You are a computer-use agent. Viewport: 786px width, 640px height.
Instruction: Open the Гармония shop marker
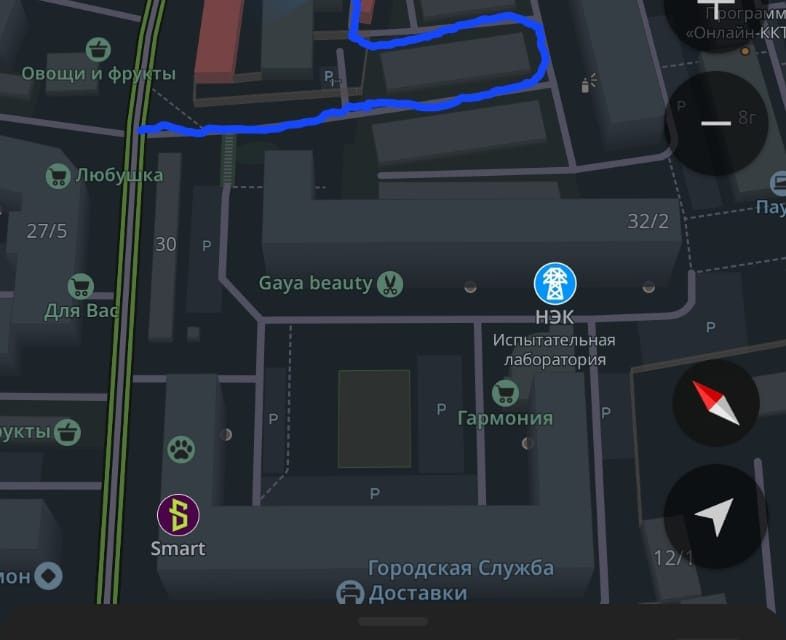pyautogui.click(x=506, y=393)
